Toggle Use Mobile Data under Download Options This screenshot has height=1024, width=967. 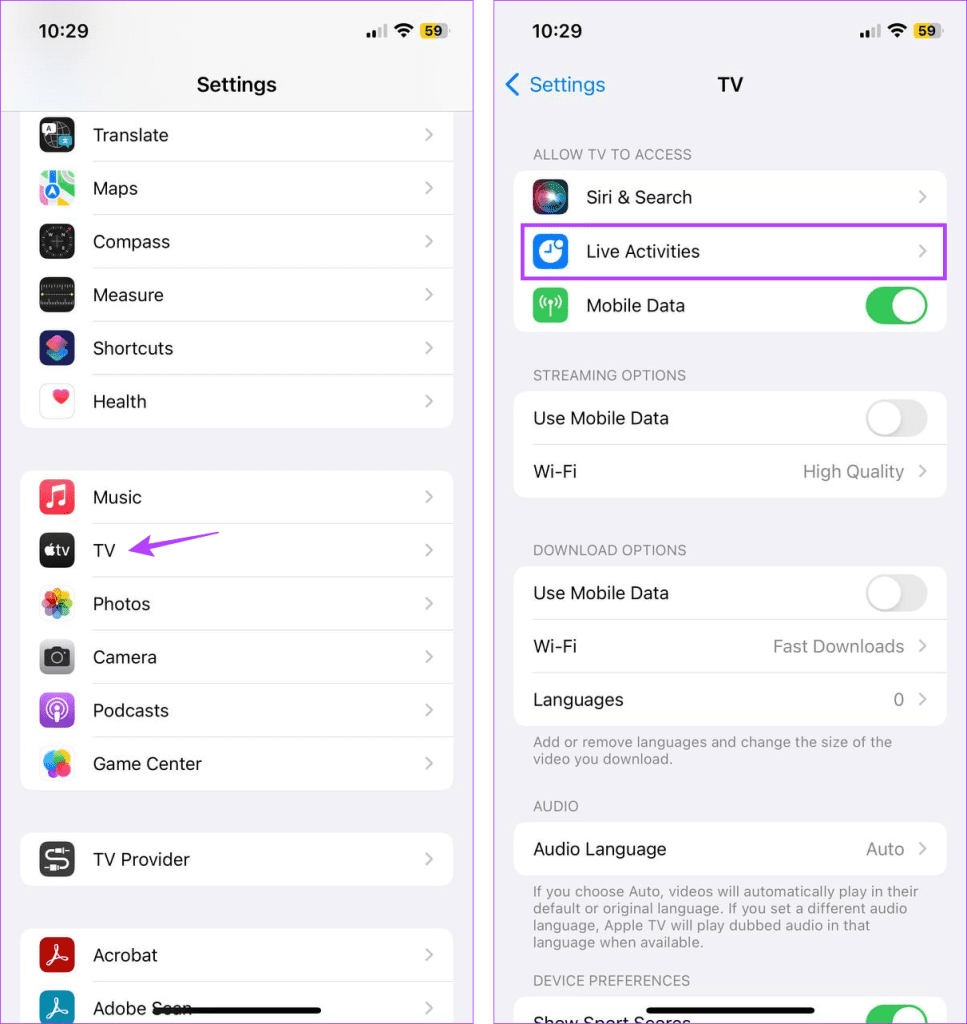(895, 593)
